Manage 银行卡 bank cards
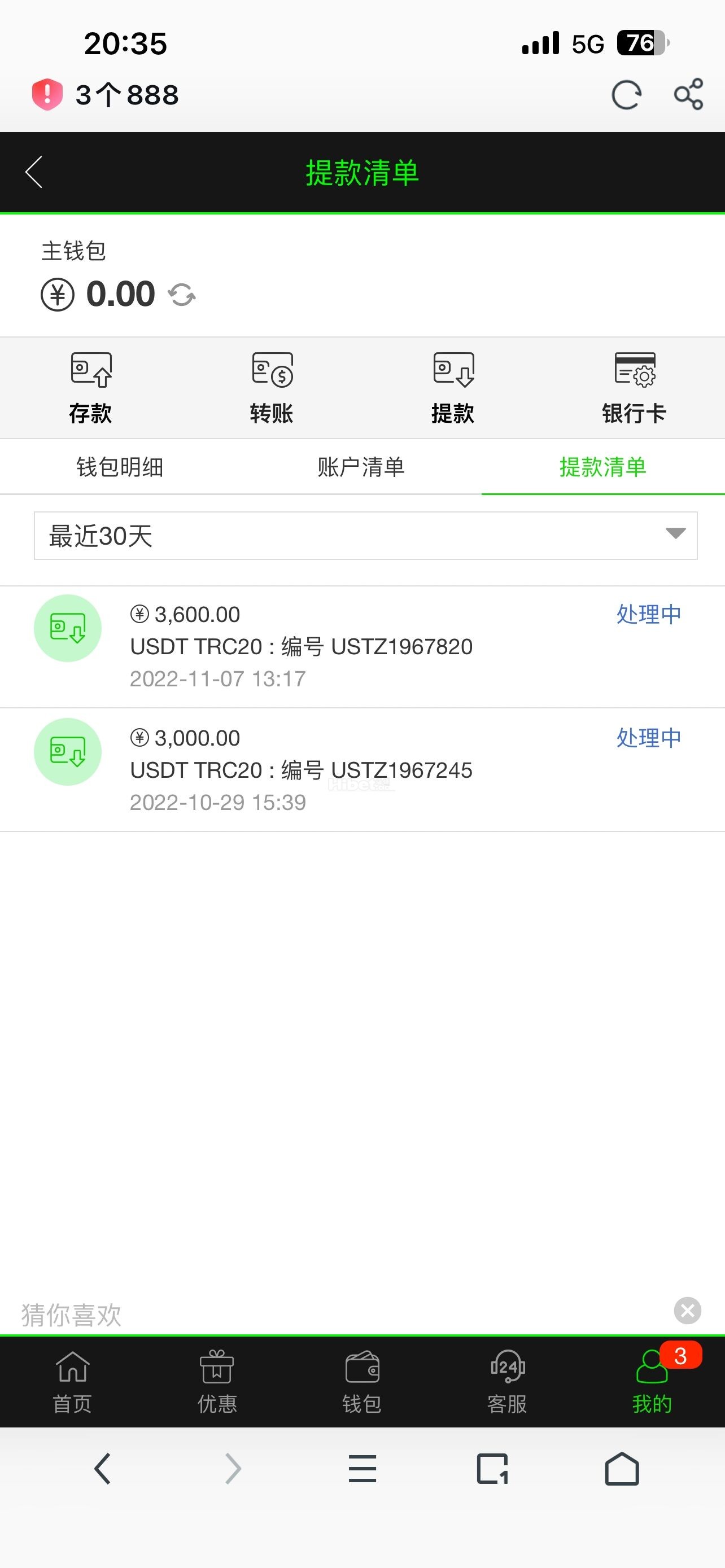725x1568 pixels. pos(634,388)
